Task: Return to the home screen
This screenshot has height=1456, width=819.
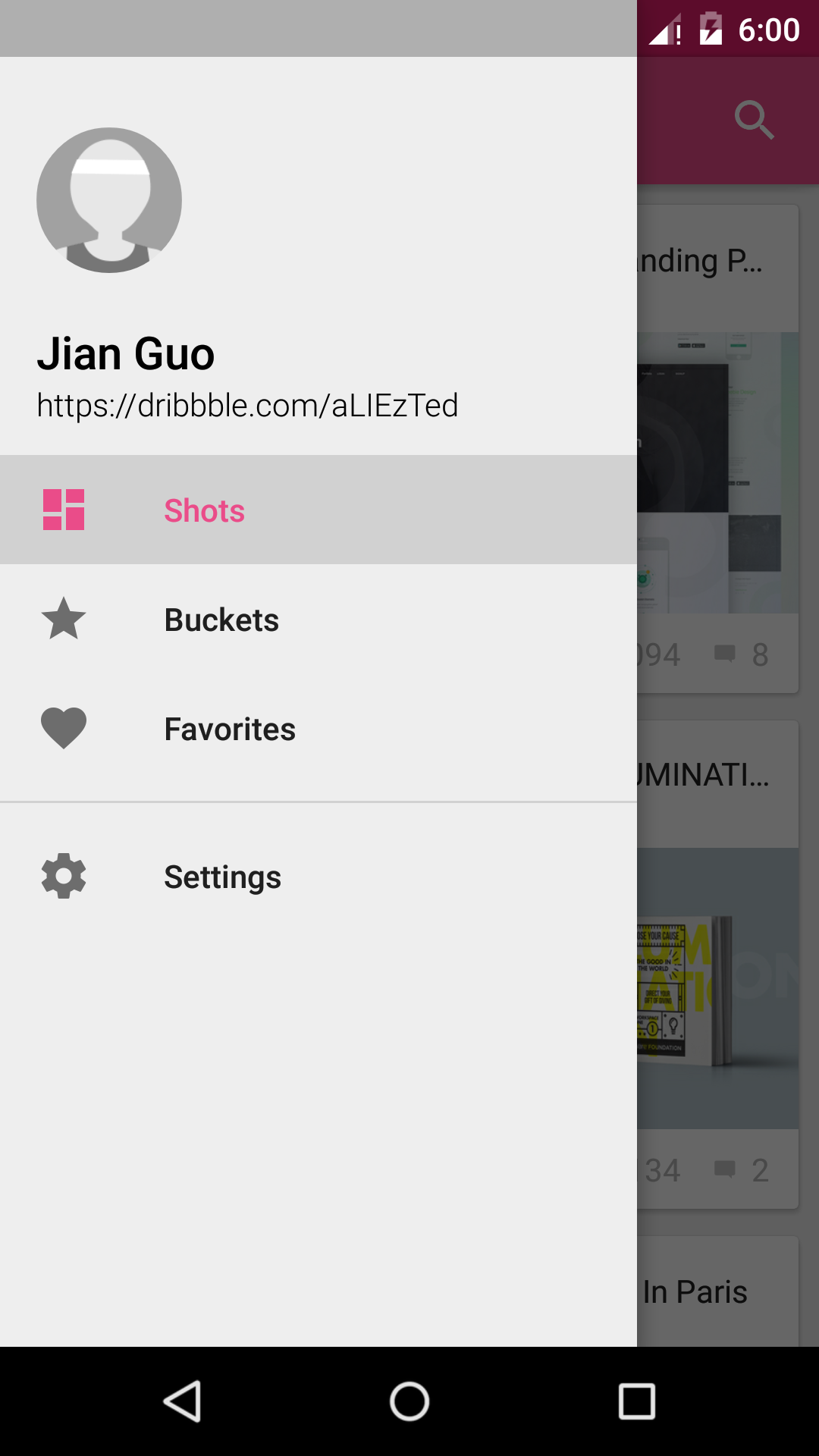Action: [x=409, y=1401]
